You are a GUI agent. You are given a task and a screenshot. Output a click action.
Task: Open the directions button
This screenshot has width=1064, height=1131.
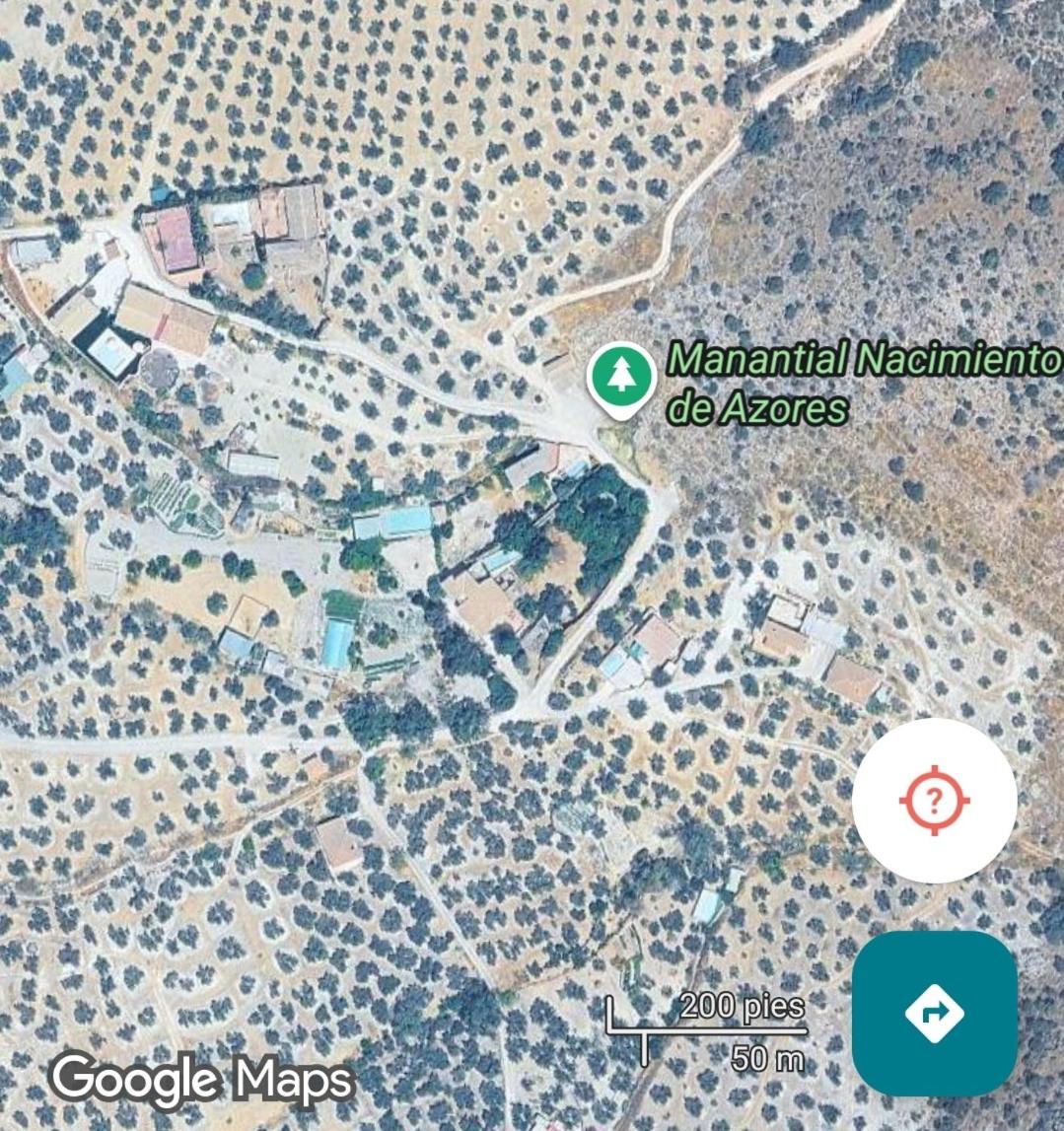[x=934, y=1013]
